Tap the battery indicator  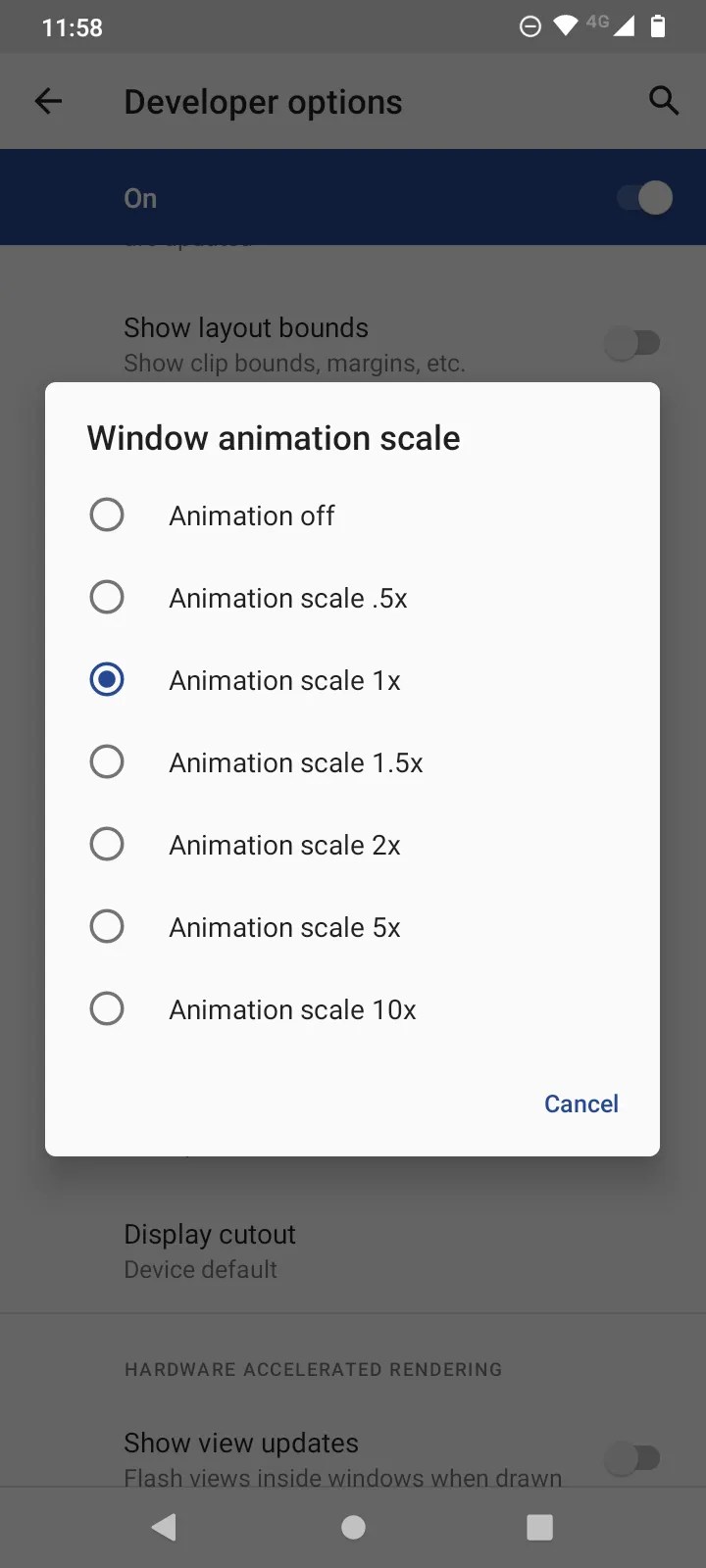[656, 26]
